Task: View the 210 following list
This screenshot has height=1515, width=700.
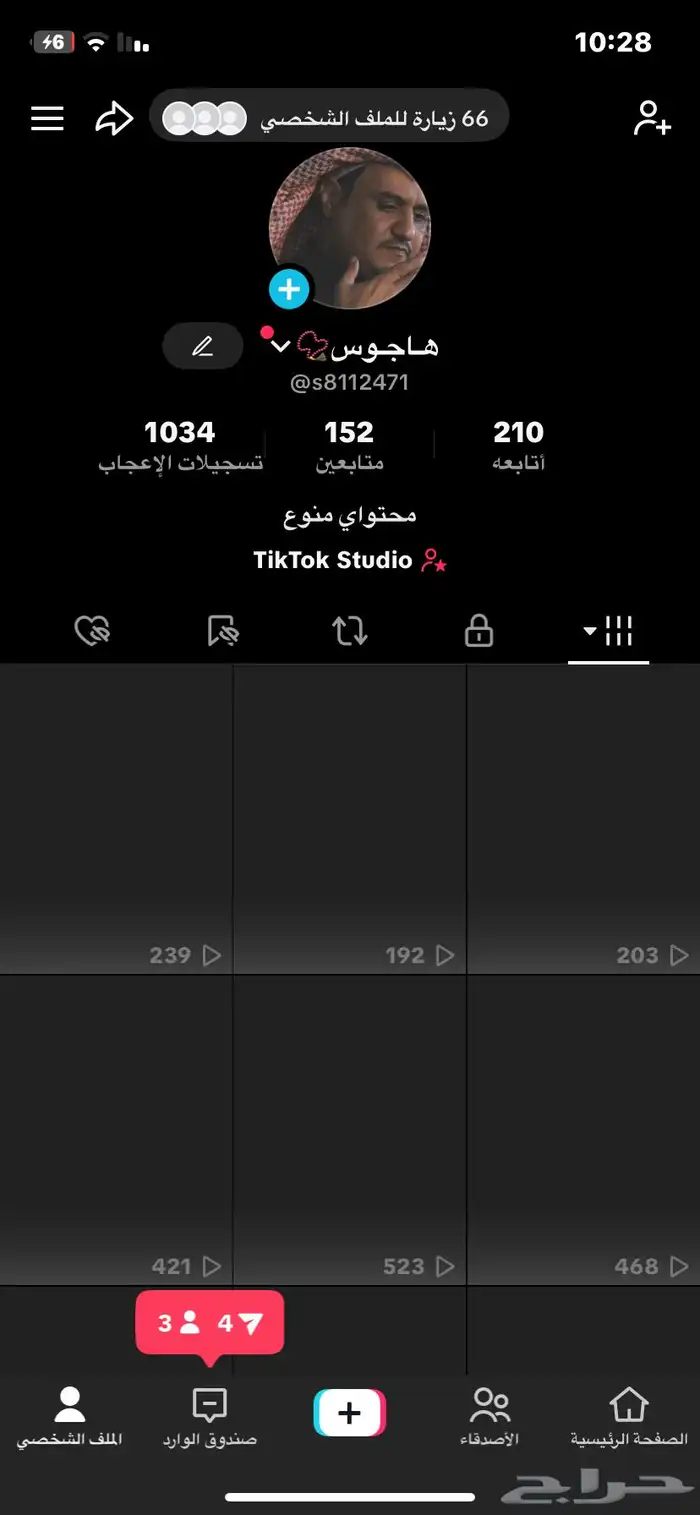Action: tap(518, 445)
